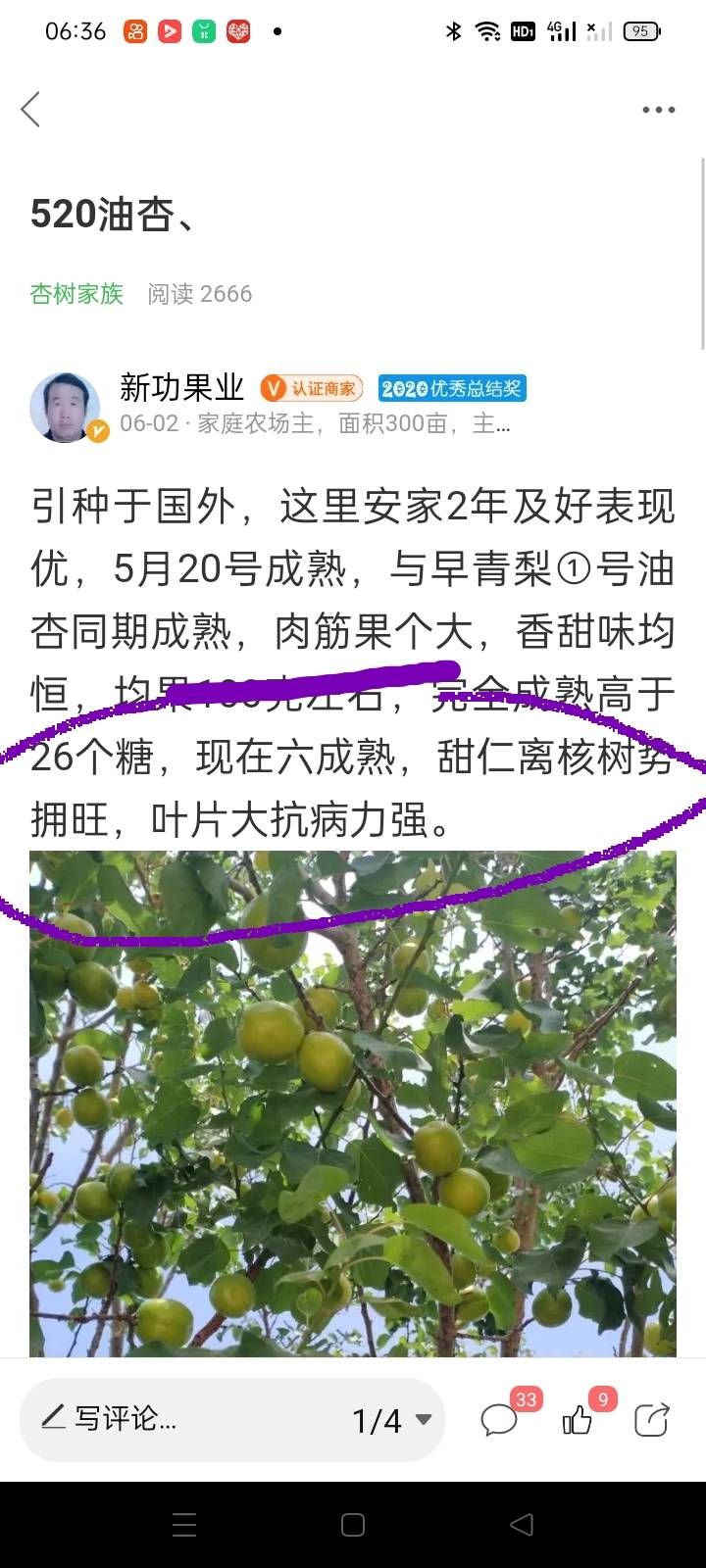Open the apricot tree photo
This screenshot has height=1568, width=706.
(x=353, y=1103)
